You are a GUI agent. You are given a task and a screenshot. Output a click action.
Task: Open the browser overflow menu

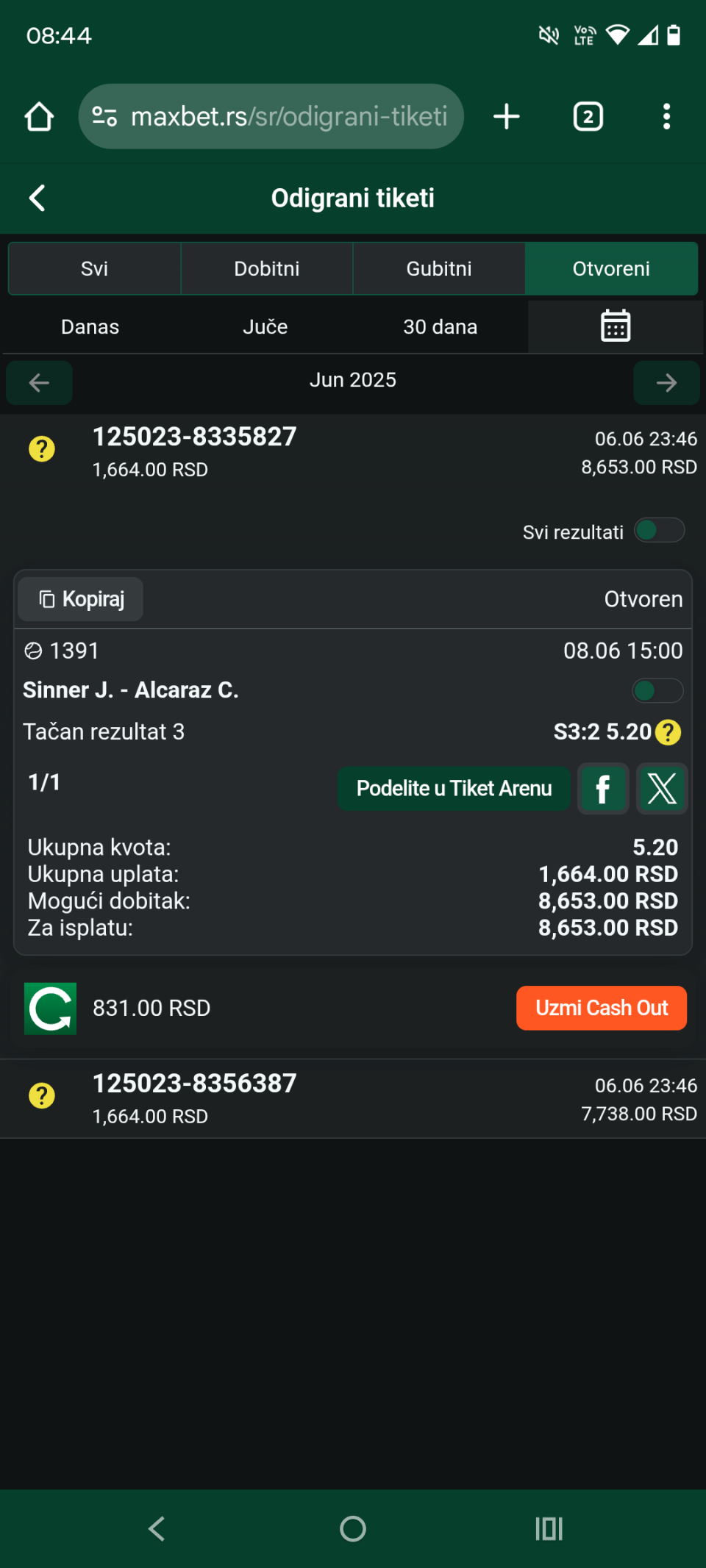[x=666, y=116]
